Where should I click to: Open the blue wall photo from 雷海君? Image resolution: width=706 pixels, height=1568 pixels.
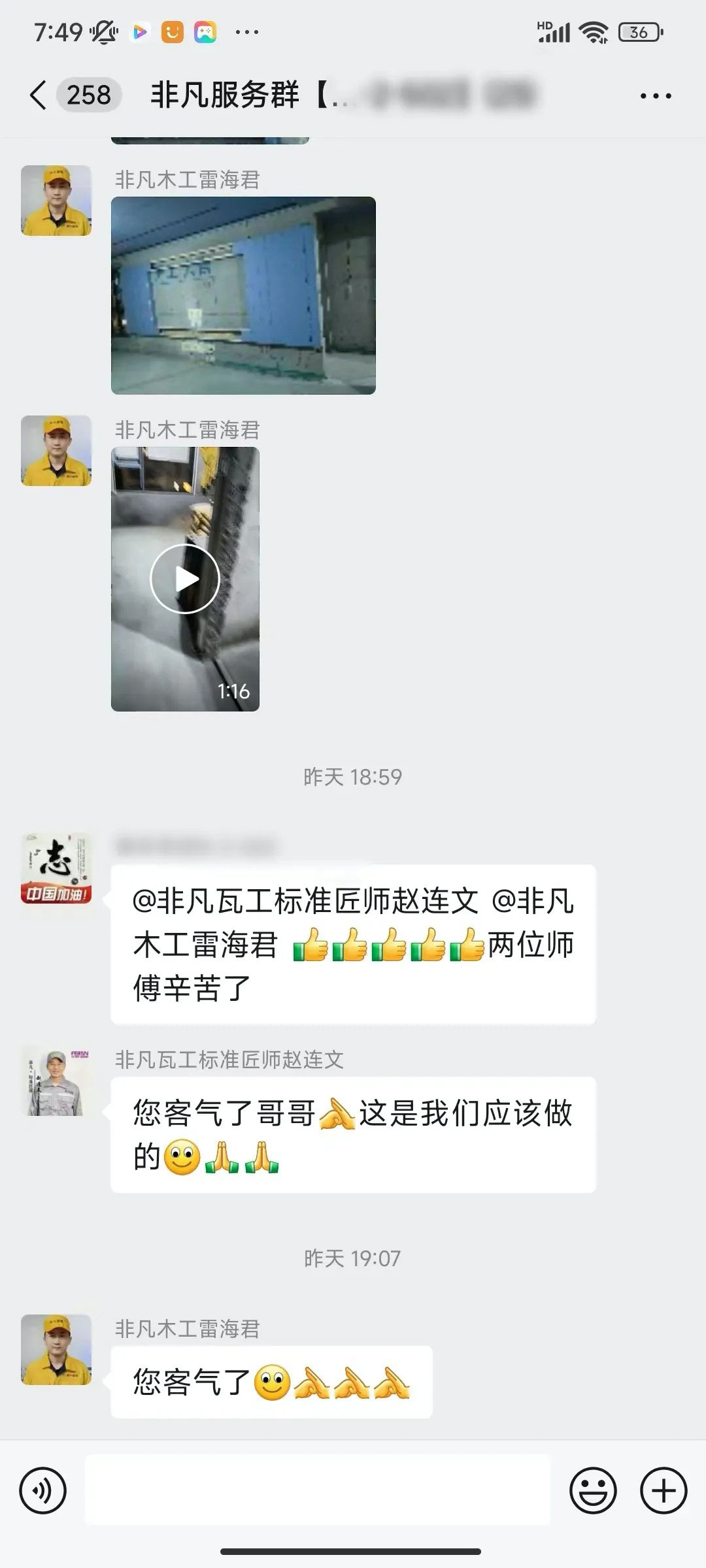(243, 295)
